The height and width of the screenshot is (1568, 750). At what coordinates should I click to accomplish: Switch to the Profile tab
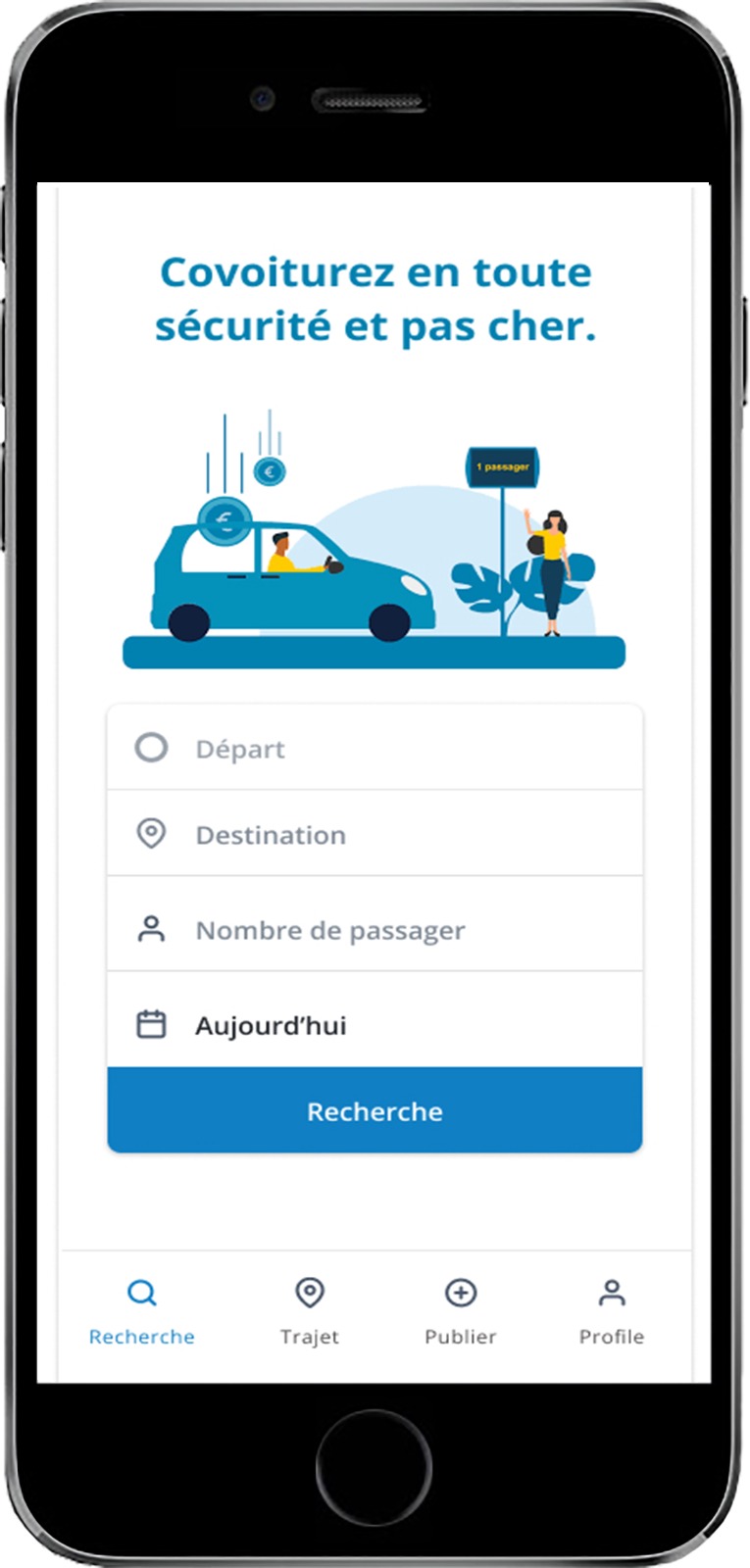point(611,1313)
